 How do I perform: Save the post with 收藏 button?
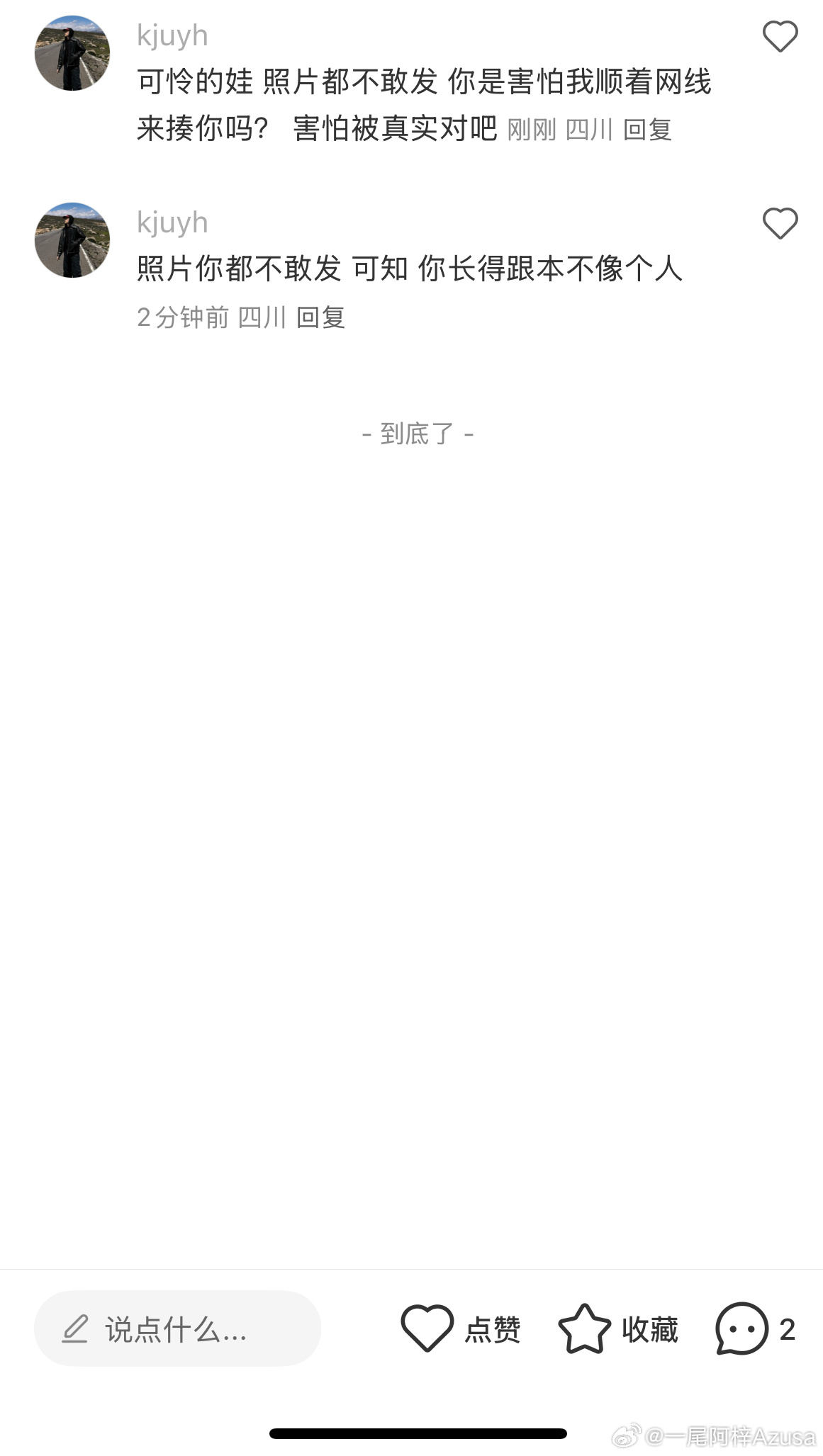pos(618,1329)
